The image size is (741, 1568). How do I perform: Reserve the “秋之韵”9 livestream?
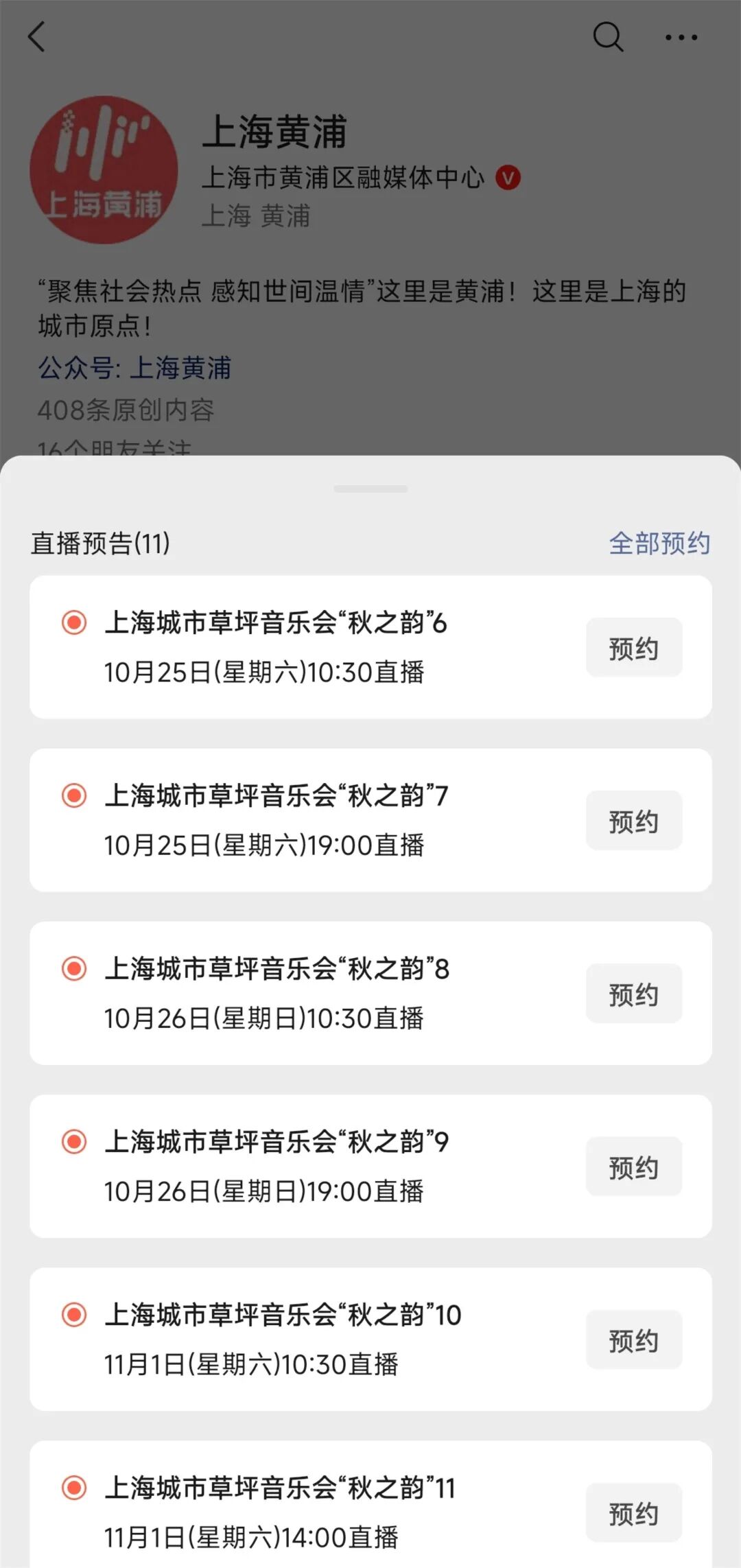point(633,1167)
